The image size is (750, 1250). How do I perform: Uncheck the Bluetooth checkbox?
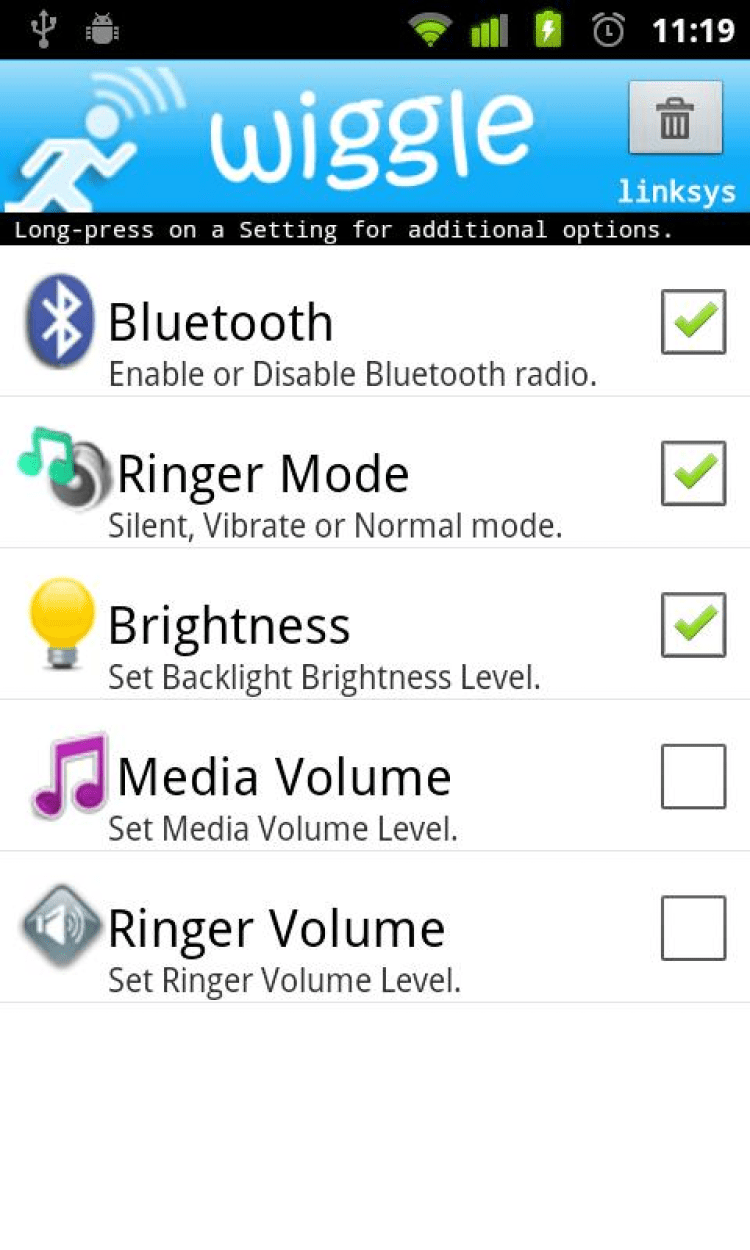click(693, 322)
